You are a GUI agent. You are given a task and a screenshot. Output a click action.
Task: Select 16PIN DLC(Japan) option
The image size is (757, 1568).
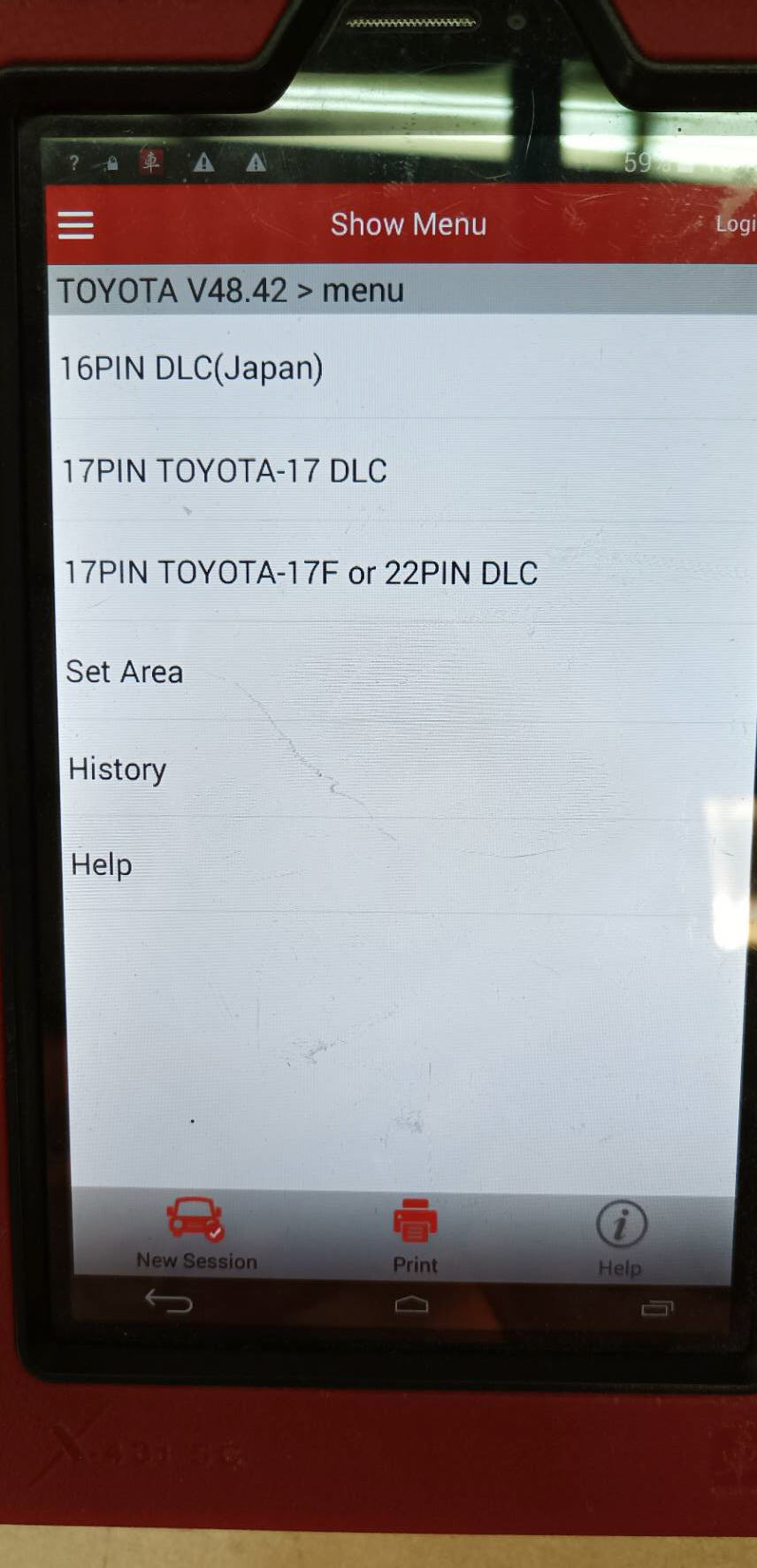tap(192, 368)
